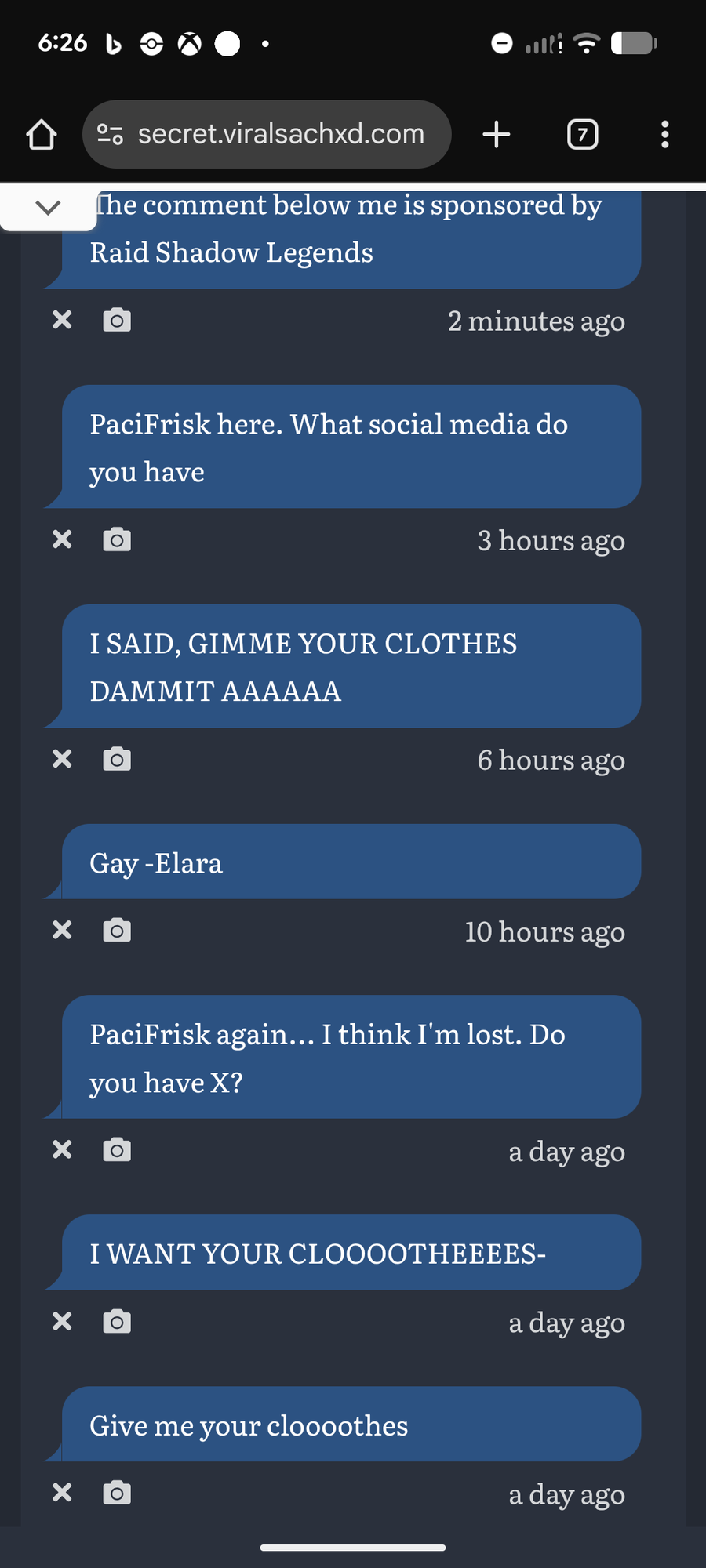Open the browser home page
Viewport: 706px width, 1568px height.
pyautogui.click(x=42, y=134)
